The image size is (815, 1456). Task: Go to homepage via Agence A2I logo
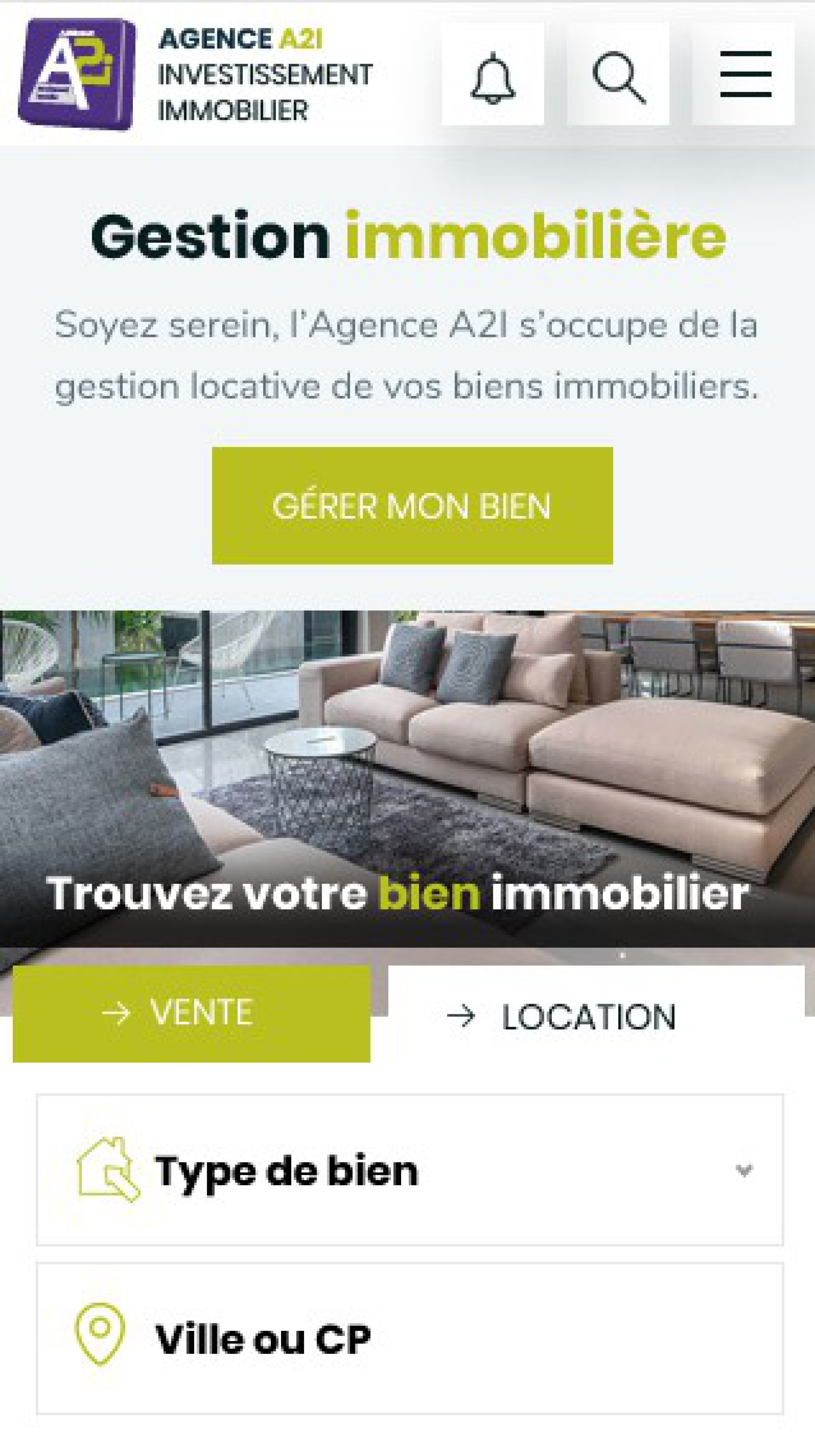[196, 74]
